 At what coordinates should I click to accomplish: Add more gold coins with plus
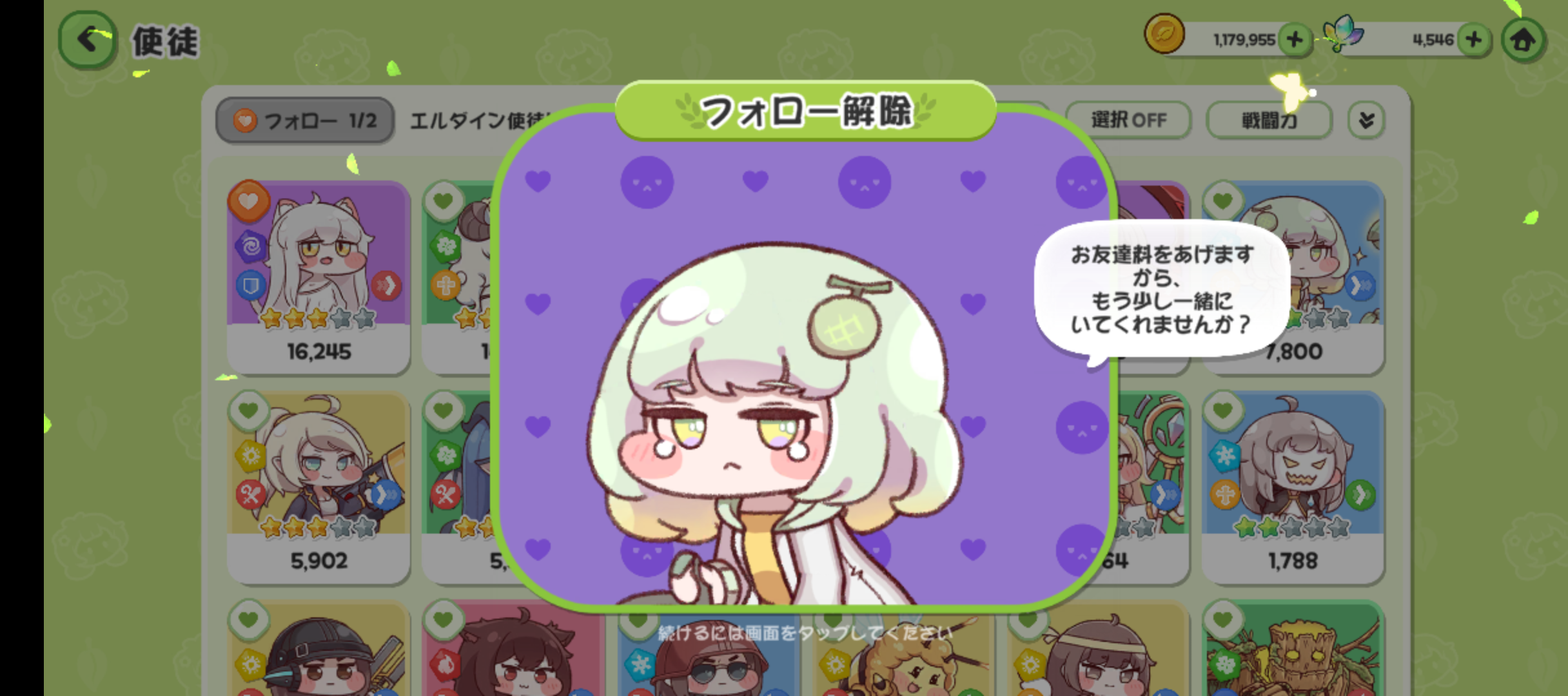click(x=1294, y=40)
